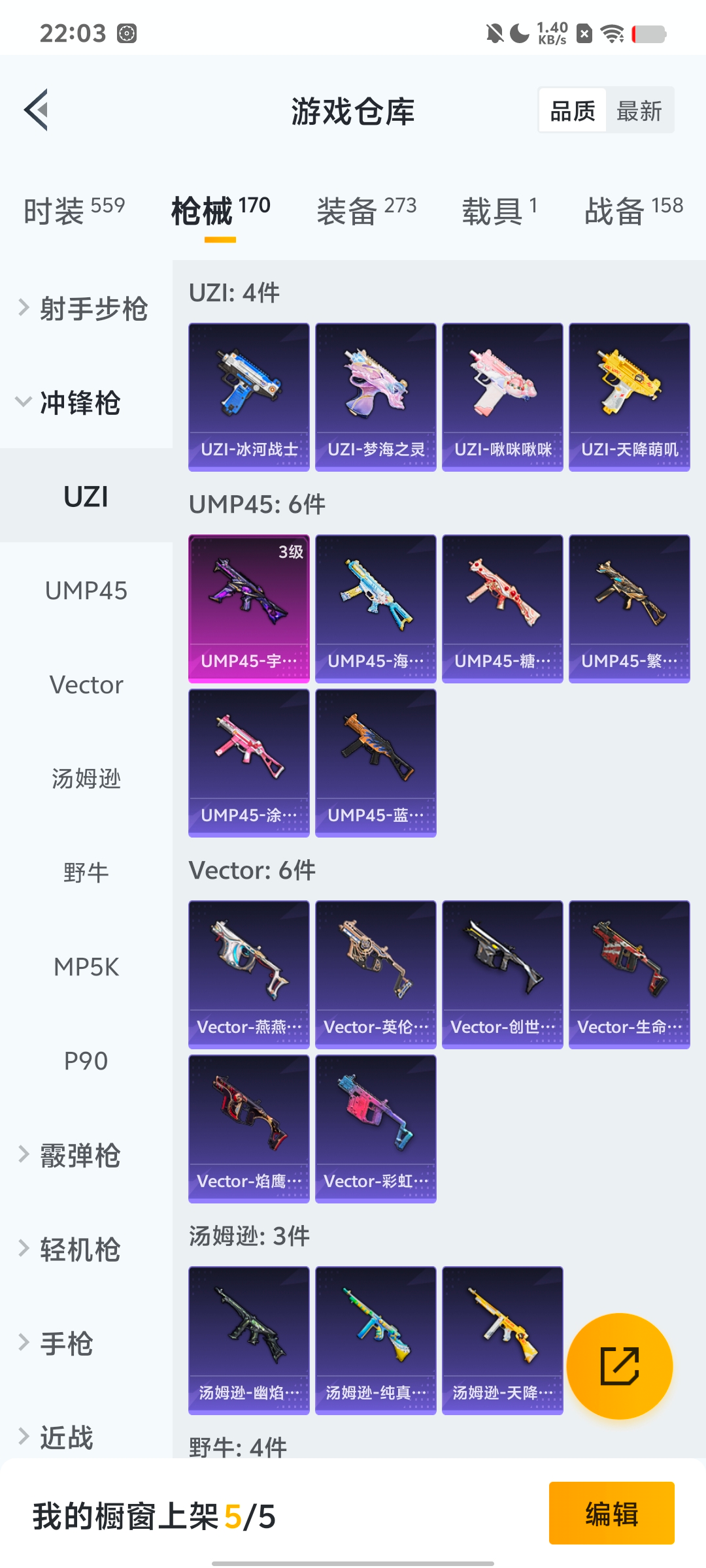The image size is (706, 1568).
Task: Tap the yellow floating share button
Action: [619, 1366]
